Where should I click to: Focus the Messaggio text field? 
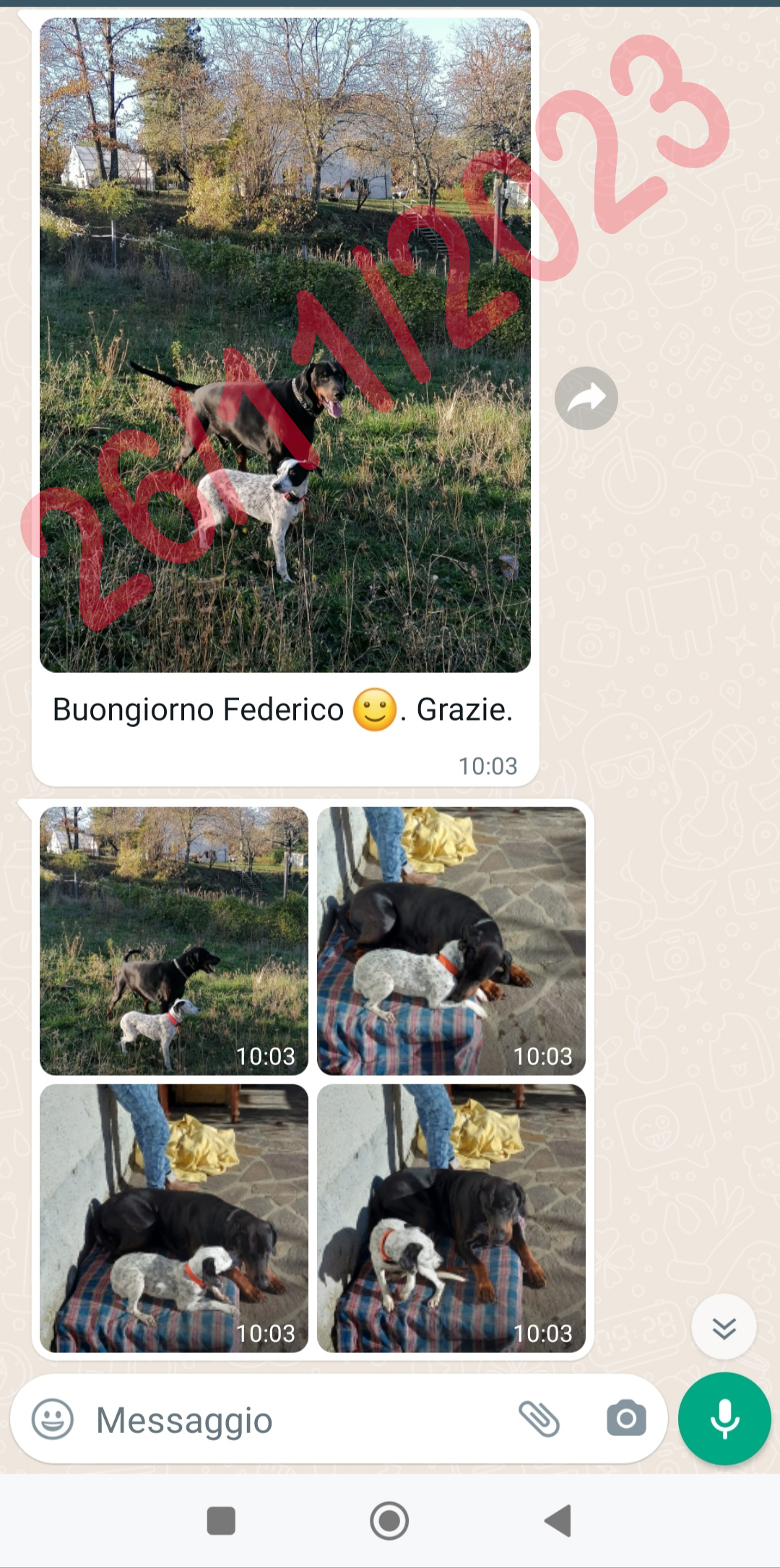[x=289, y=1420]
